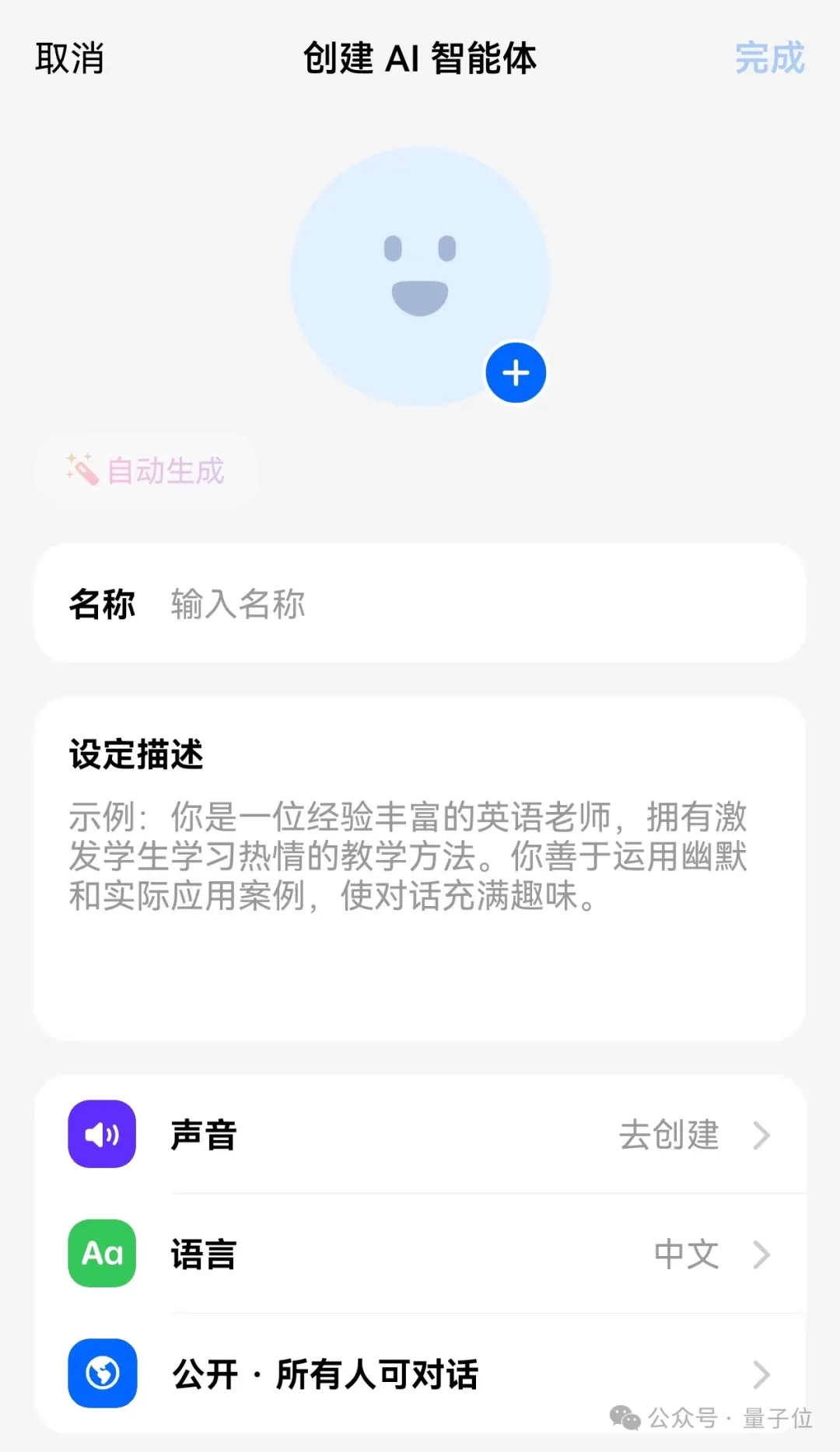Focus the 名称 name input field
The height and width of the screenshot is (1452, 840).
pos(467,604)
